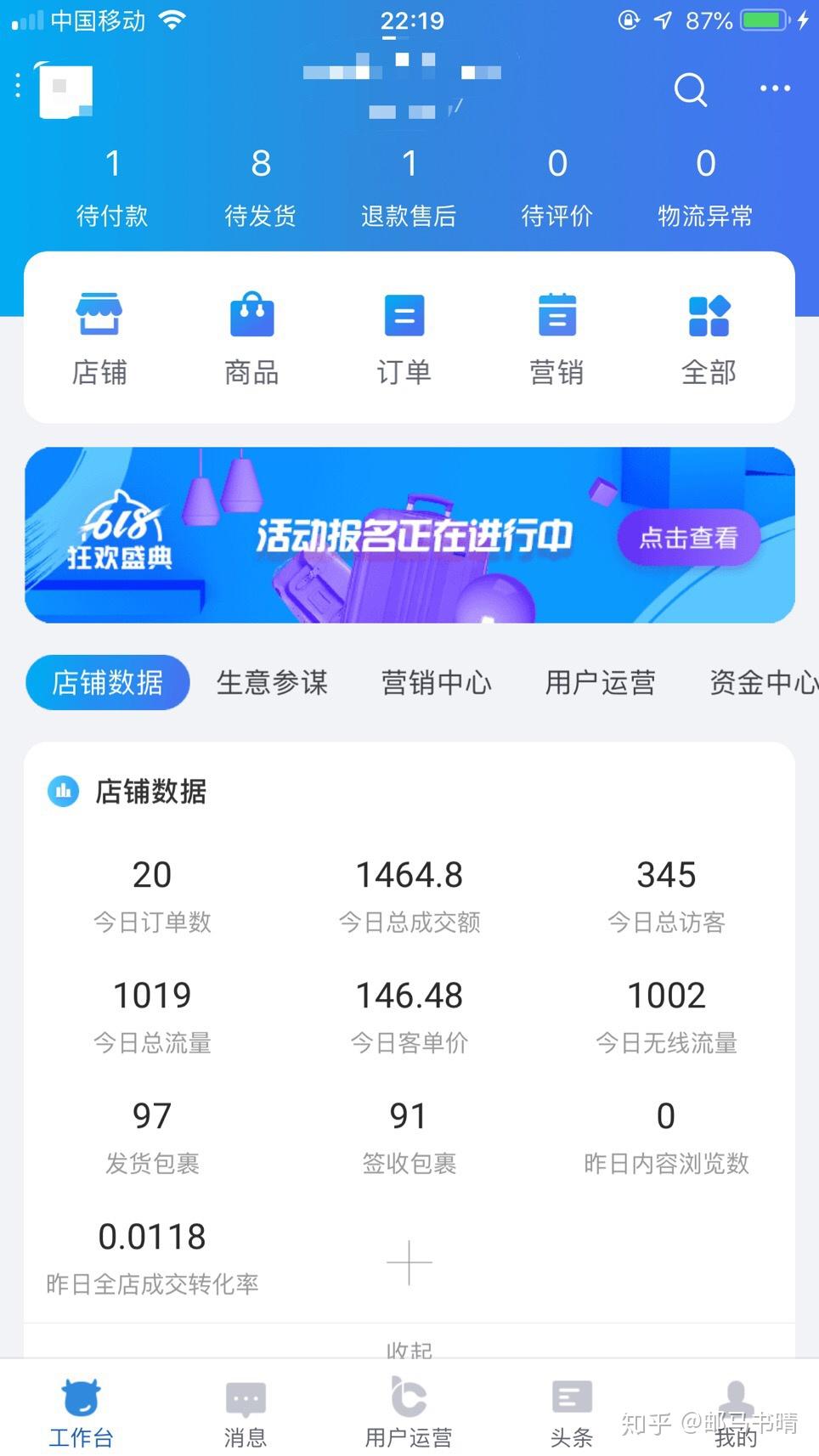Tap the search magnifier icon

tap(690, 89)
